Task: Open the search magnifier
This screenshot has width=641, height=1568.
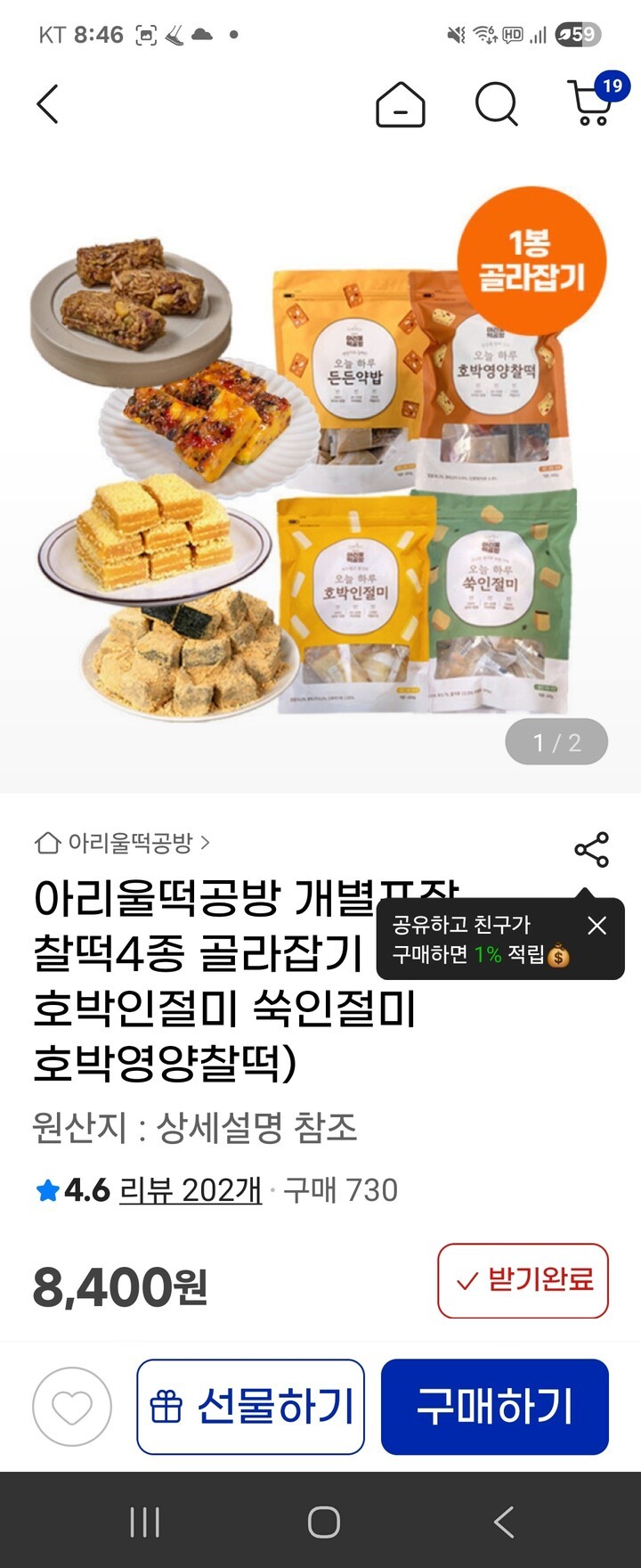Action: (x=496, y=104)
